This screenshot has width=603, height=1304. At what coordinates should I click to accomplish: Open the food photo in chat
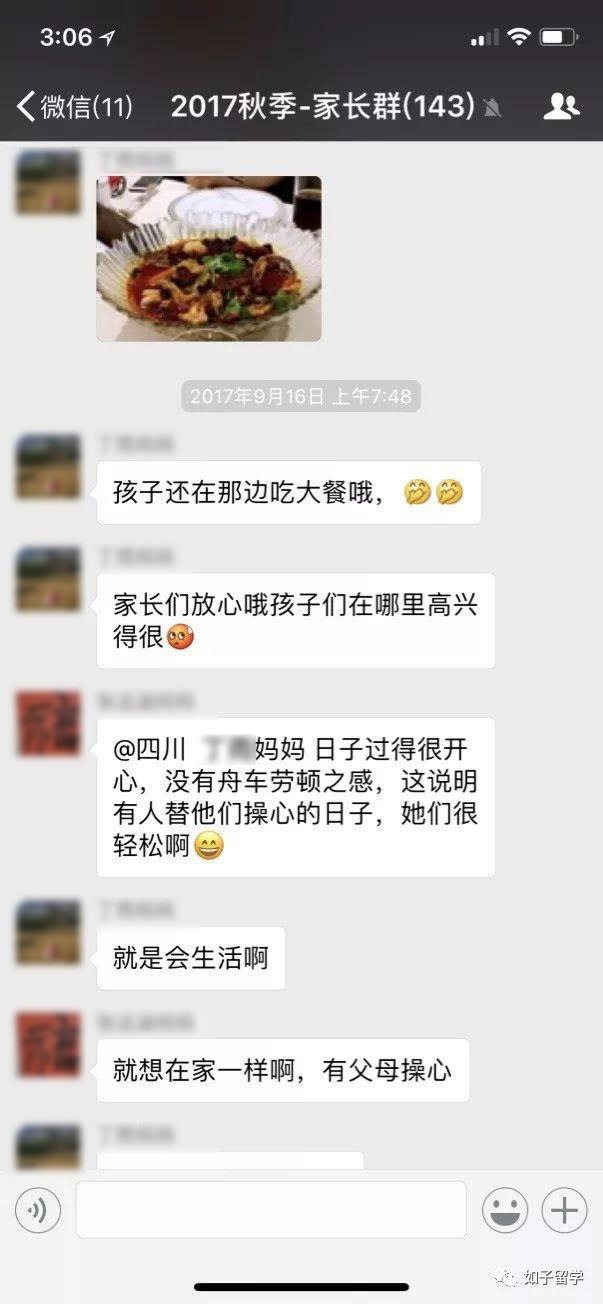click(x=209, y=258)
